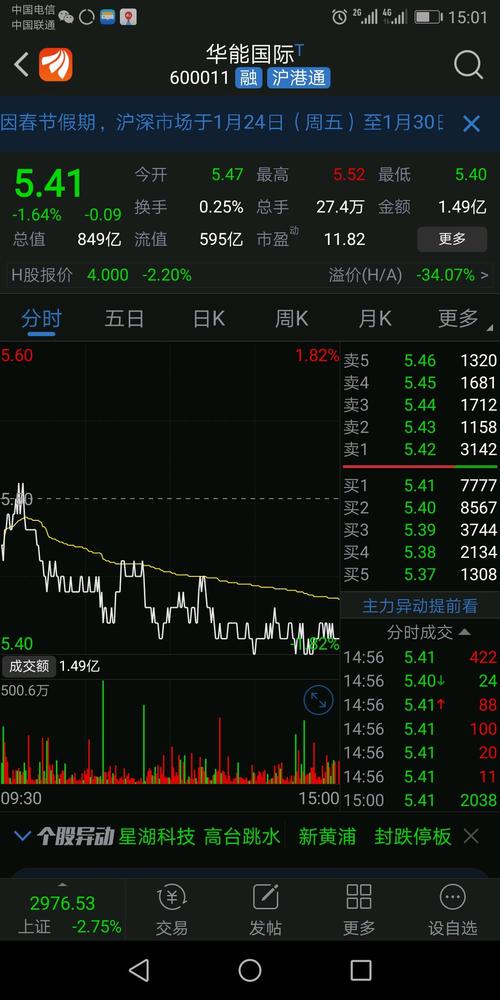500x1000 pixels.
Task: Add stock via 设自选
Action: [452, 910]
